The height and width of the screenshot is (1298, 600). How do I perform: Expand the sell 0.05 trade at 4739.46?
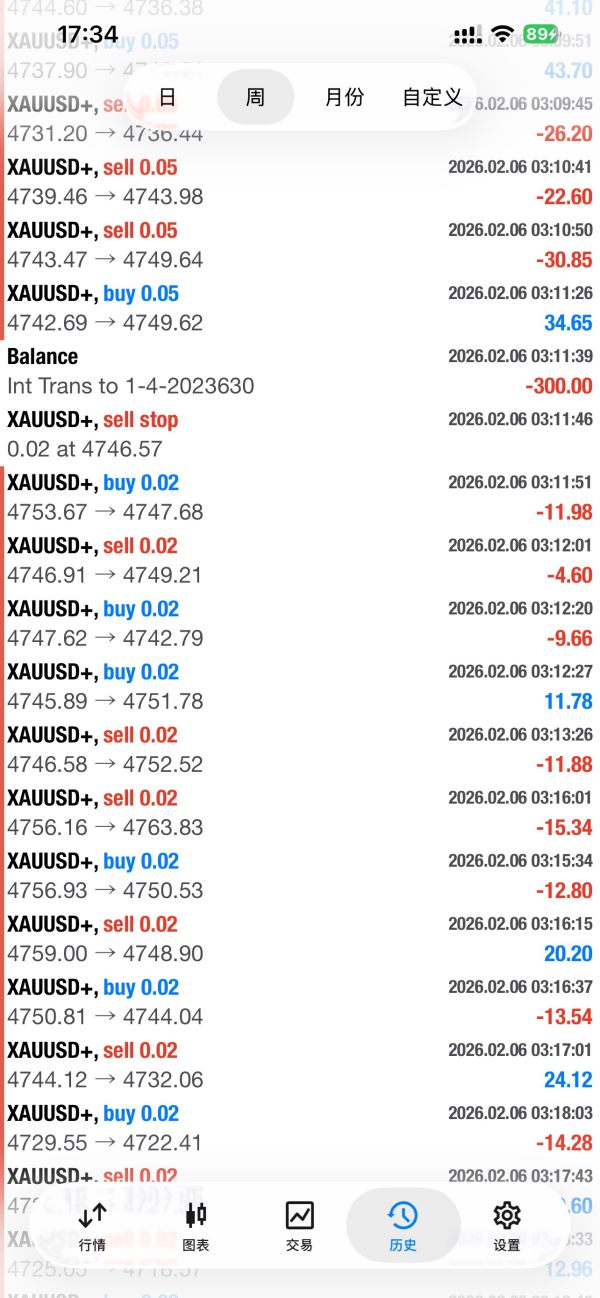[x=300, y=182]
